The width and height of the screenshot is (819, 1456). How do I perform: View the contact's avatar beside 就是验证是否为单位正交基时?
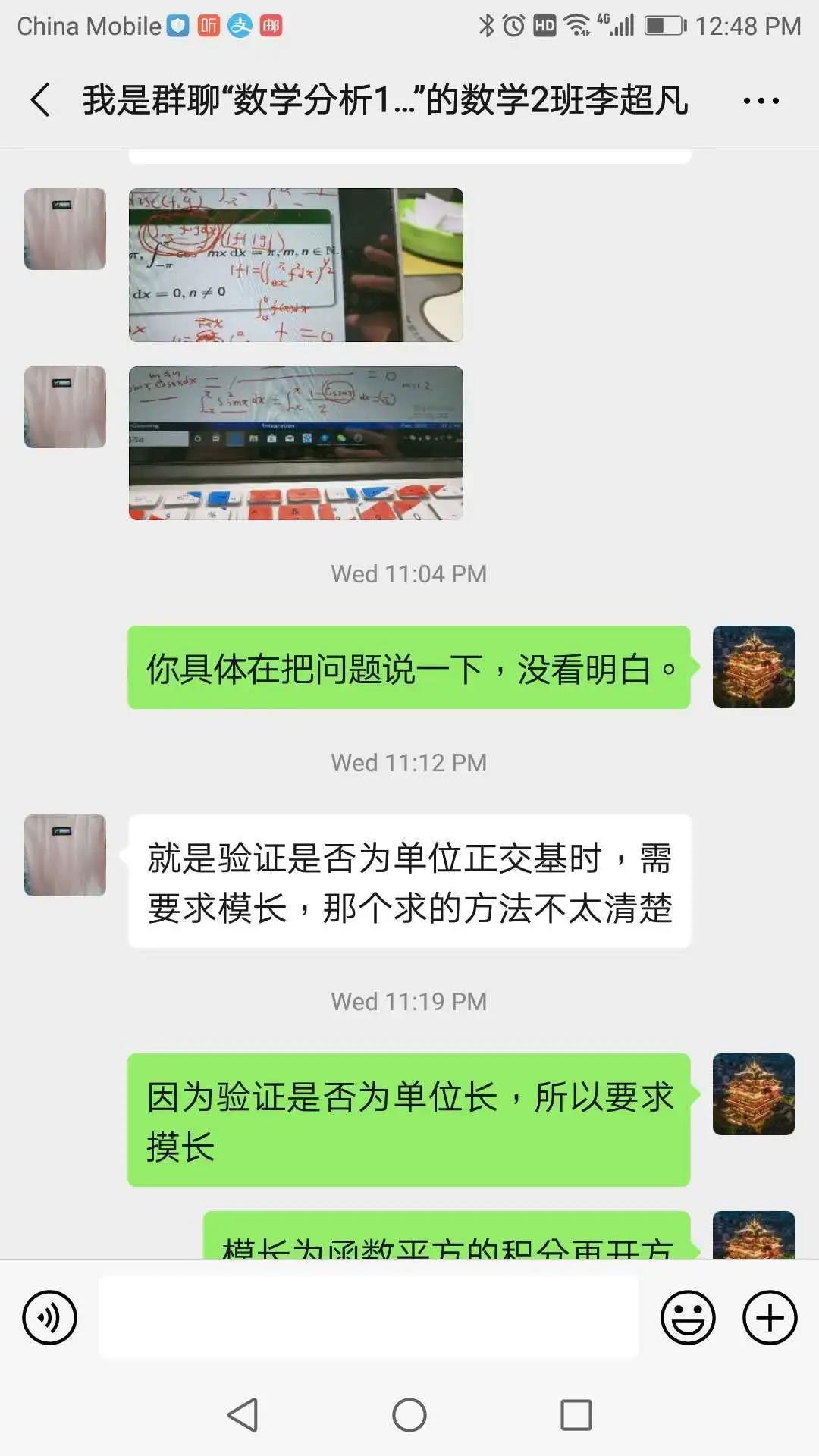[65, 855]
